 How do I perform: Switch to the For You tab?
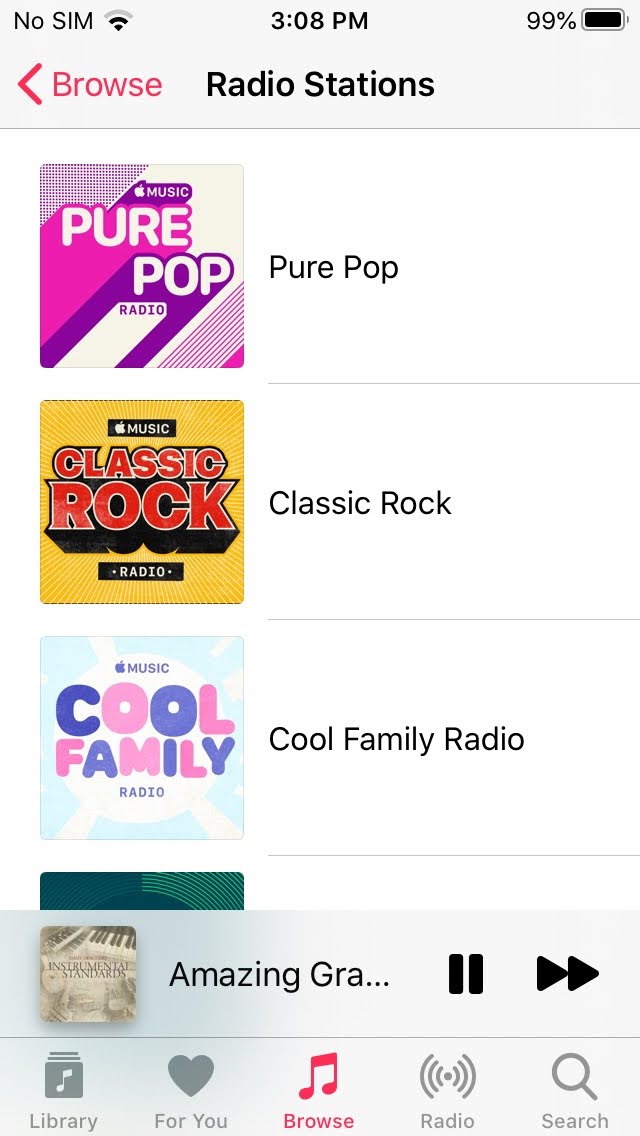191,1092
